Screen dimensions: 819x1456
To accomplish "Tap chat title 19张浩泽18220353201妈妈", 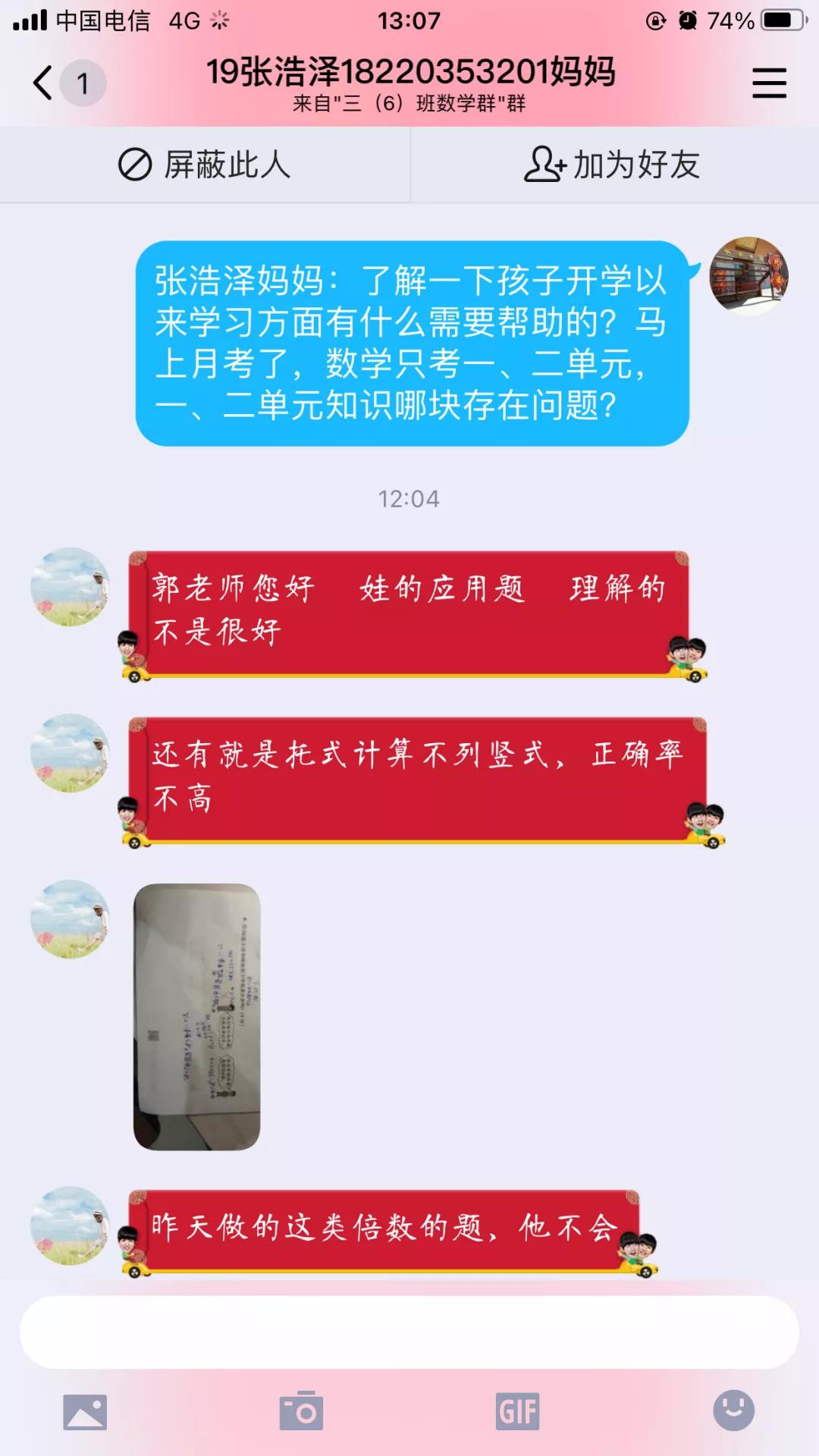I will click(412, 72).
